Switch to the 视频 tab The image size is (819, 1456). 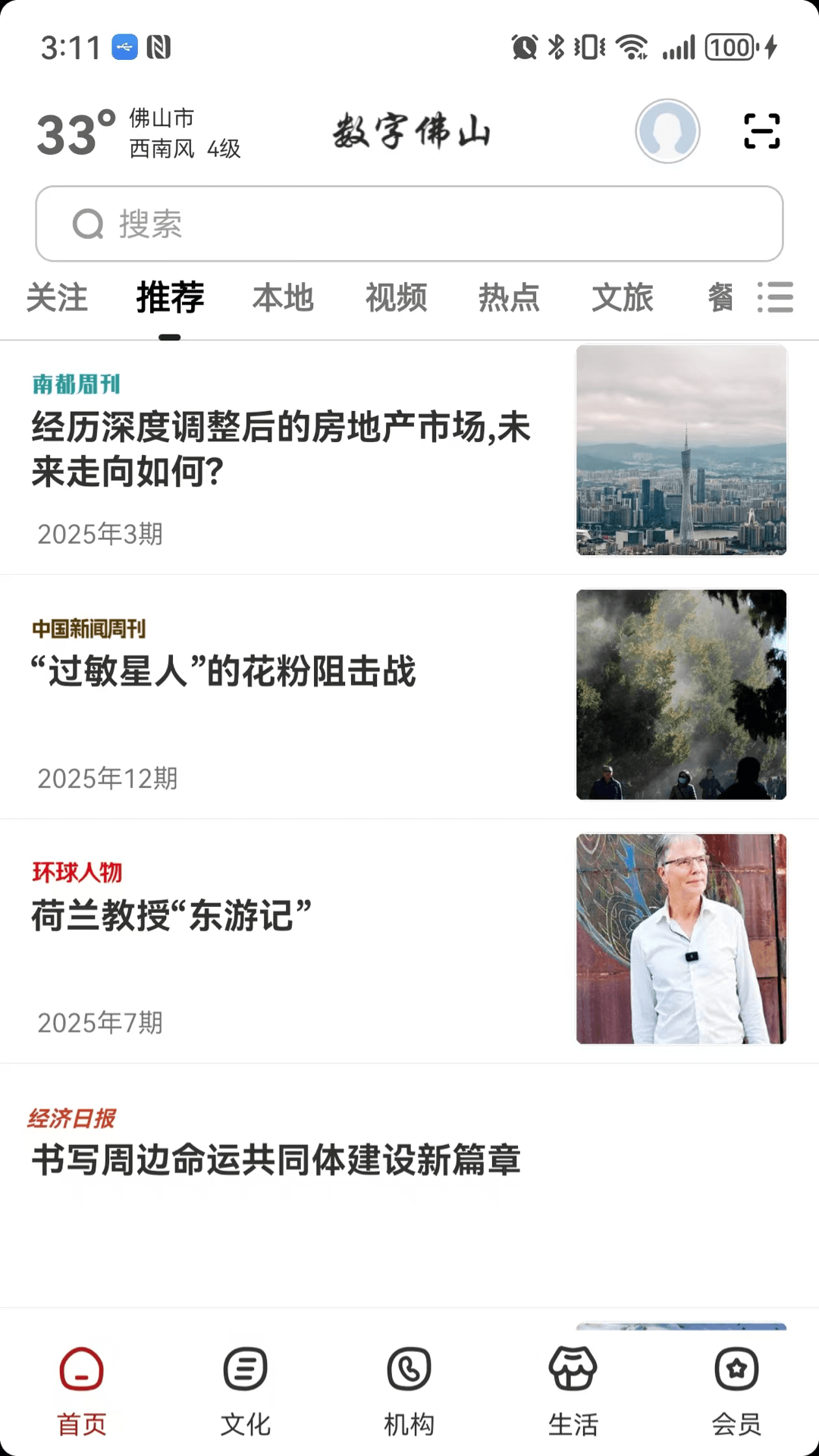coord(396,297)
